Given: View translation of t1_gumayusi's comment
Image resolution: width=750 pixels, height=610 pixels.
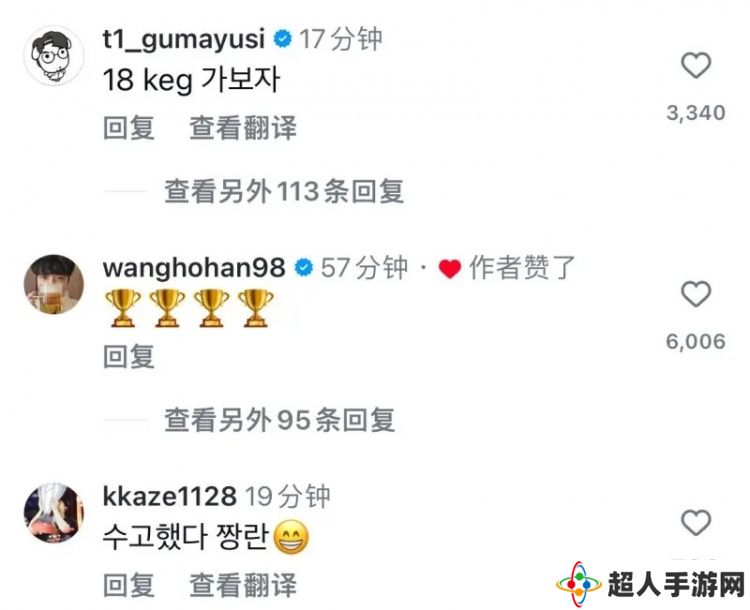Looking at the screenshot, I should (x=243, y=128).
